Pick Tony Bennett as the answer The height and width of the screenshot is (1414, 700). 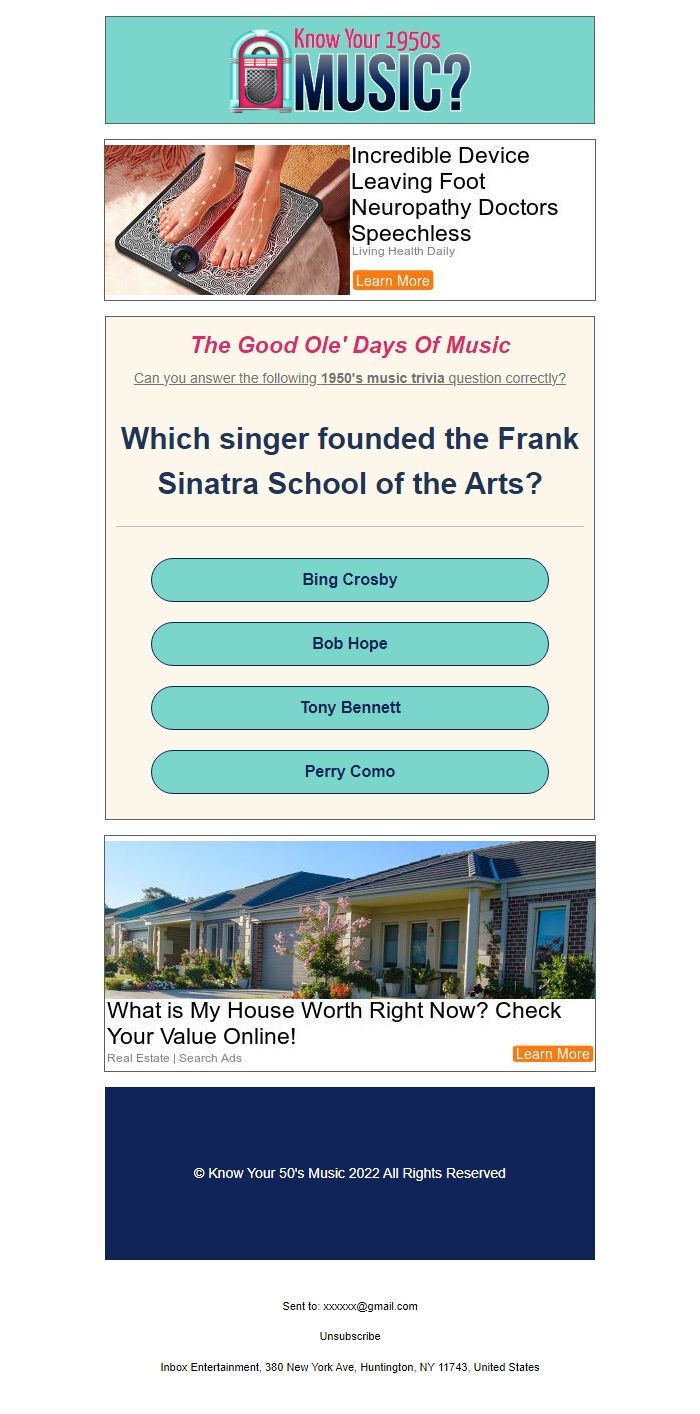click(349, 708)
